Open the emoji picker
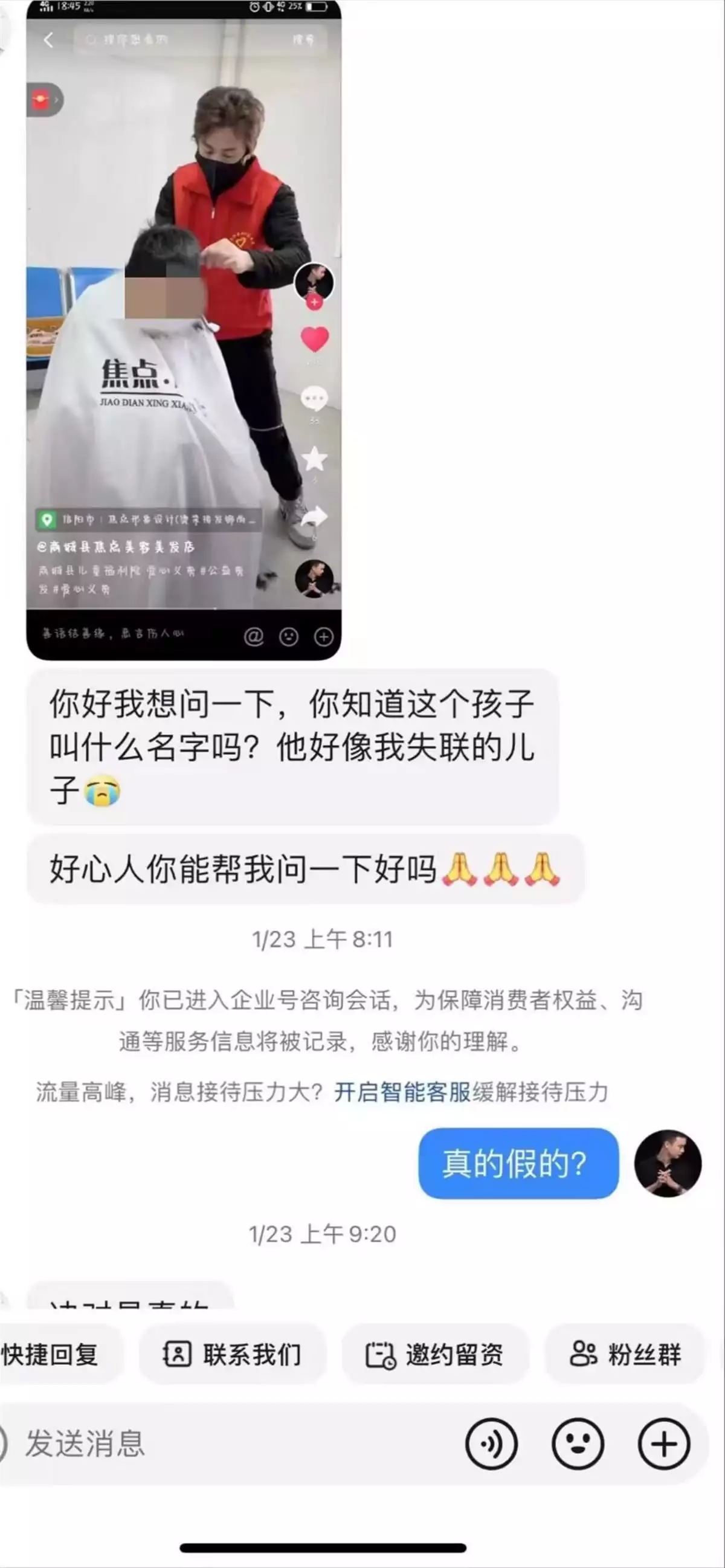This screenshot has height=1568, width=725. 578,1444
